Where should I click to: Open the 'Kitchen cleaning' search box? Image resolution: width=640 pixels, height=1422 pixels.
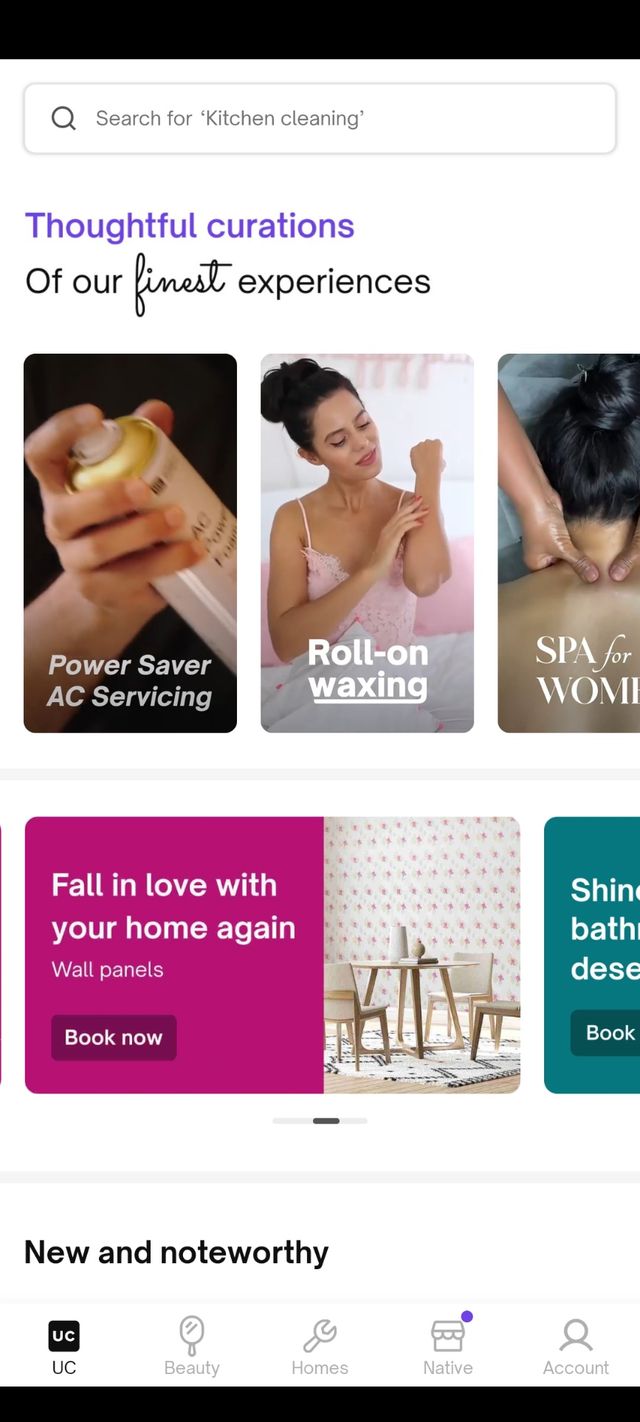pyautogui.click(x=320, y=118)
